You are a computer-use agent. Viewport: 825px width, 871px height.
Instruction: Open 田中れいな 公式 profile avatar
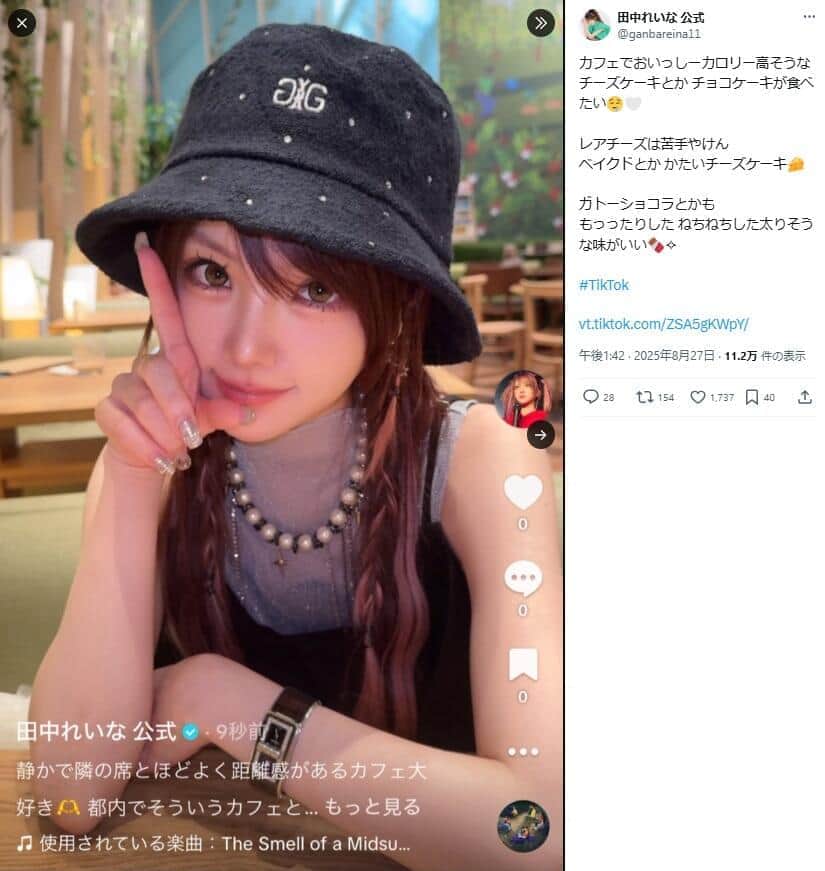(x=596, y=24)
